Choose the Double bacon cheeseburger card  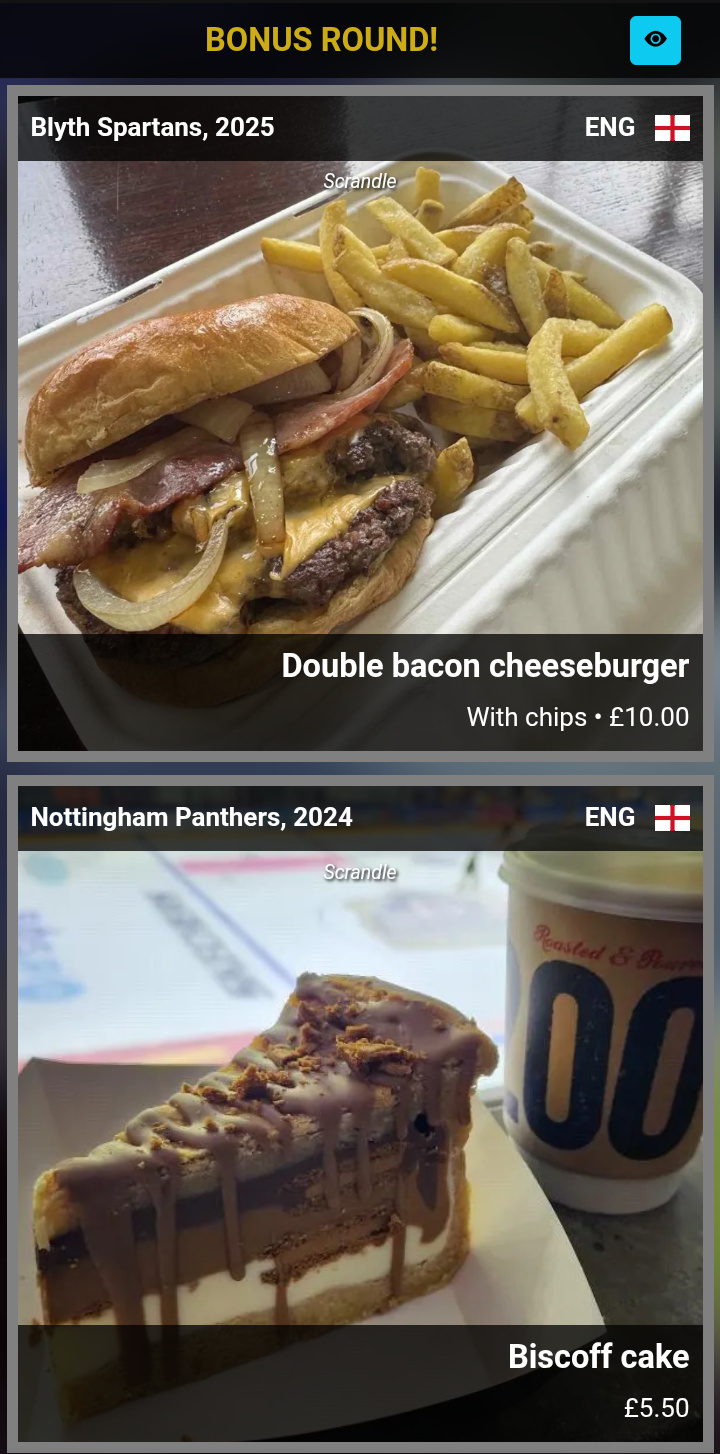[360, 423]
